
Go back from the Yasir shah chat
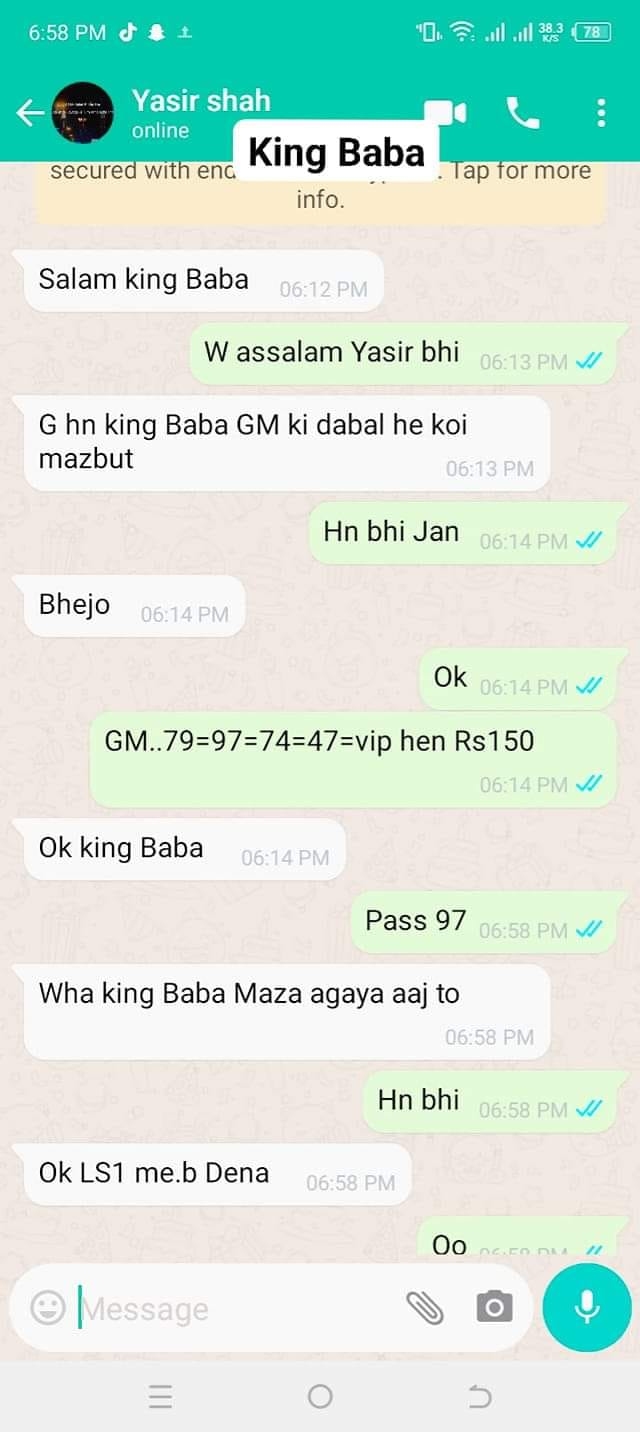click(29, 113)
